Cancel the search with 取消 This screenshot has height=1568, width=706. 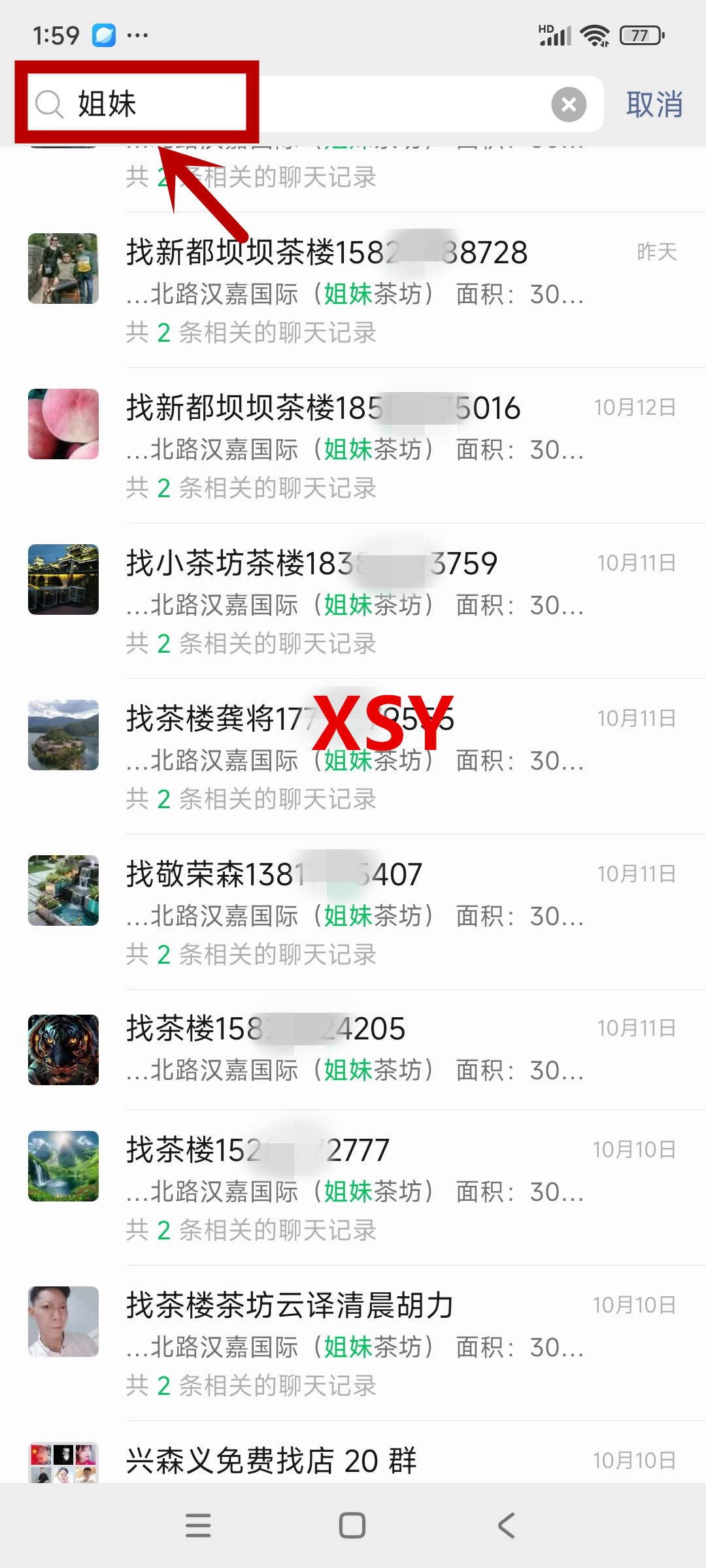coord(654,105)
